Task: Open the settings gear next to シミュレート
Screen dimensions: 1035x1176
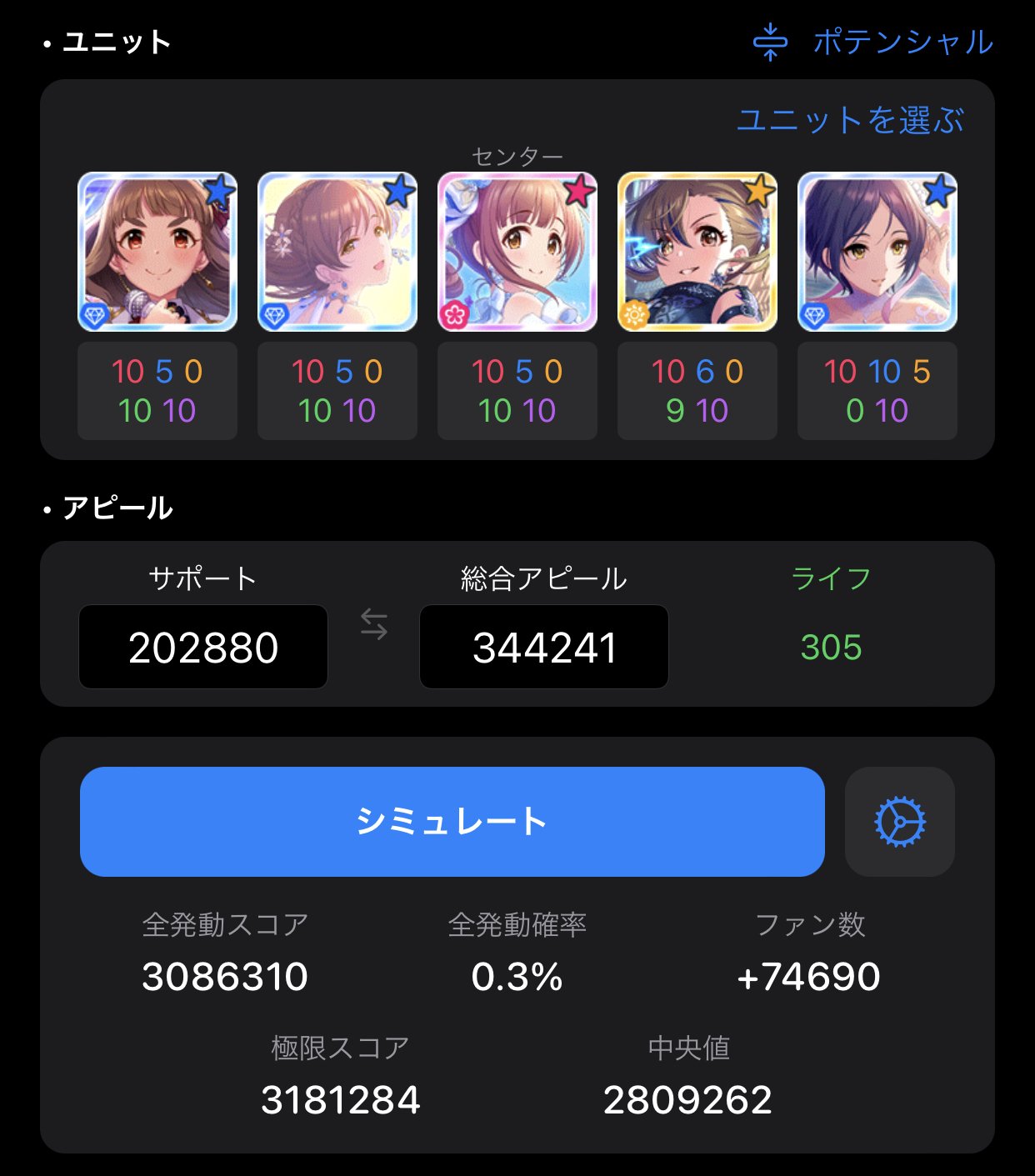Action: pyautogui.click(x=899, y=823)
